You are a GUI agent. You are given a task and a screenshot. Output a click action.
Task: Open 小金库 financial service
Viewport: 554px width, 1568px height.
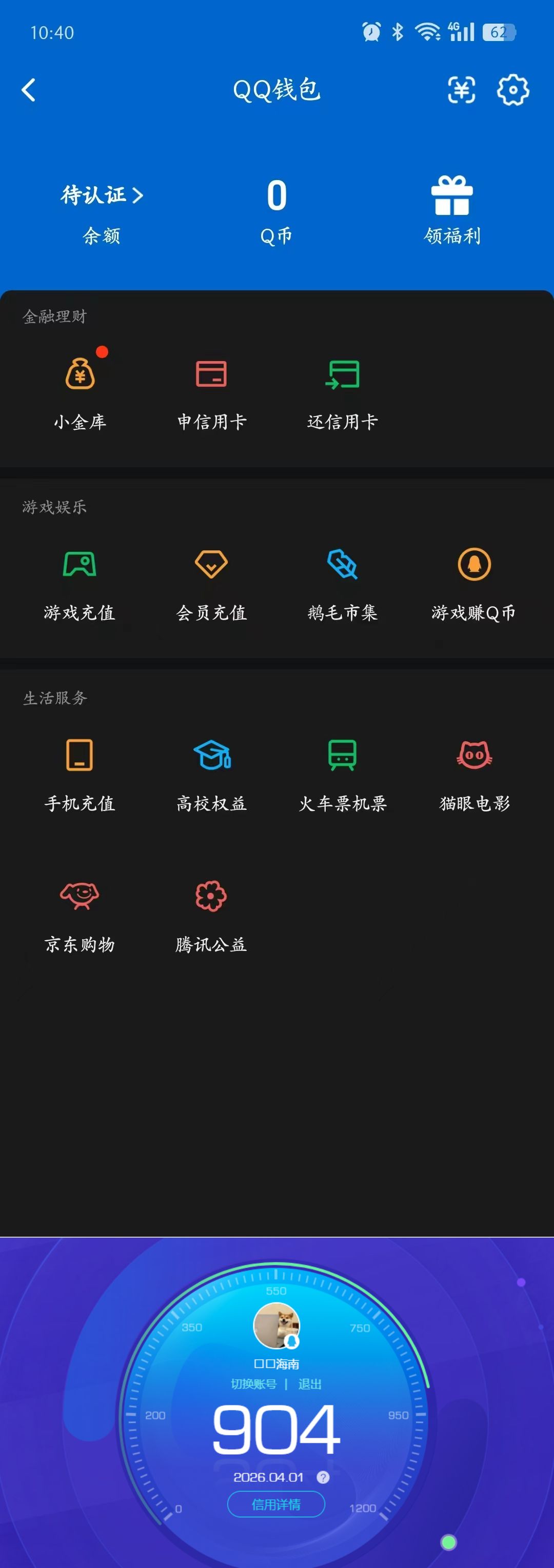(x=80, y=390)
